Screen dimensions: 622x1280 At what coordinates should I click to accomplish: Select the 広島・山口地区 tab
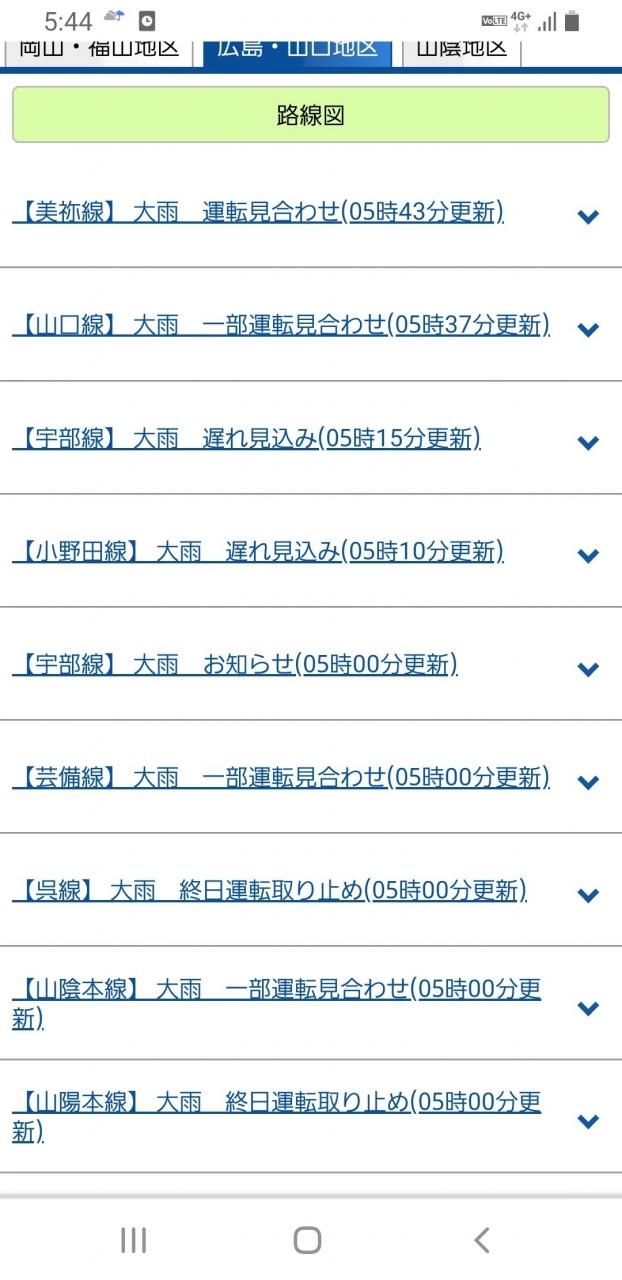[x=297, y=50]
